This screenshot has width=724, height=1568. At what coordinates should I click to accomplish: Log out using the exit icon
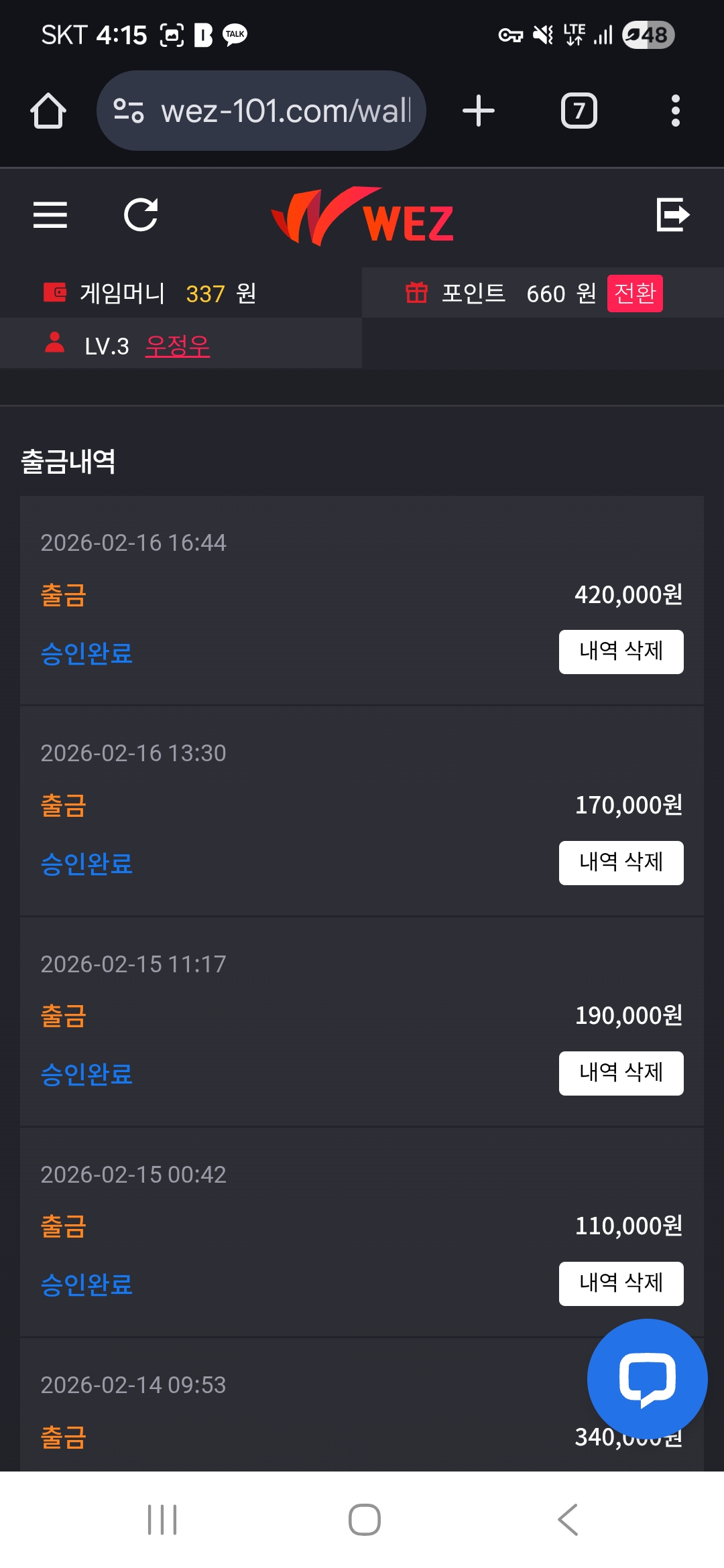pyautogui.click(x=672, y=215)
